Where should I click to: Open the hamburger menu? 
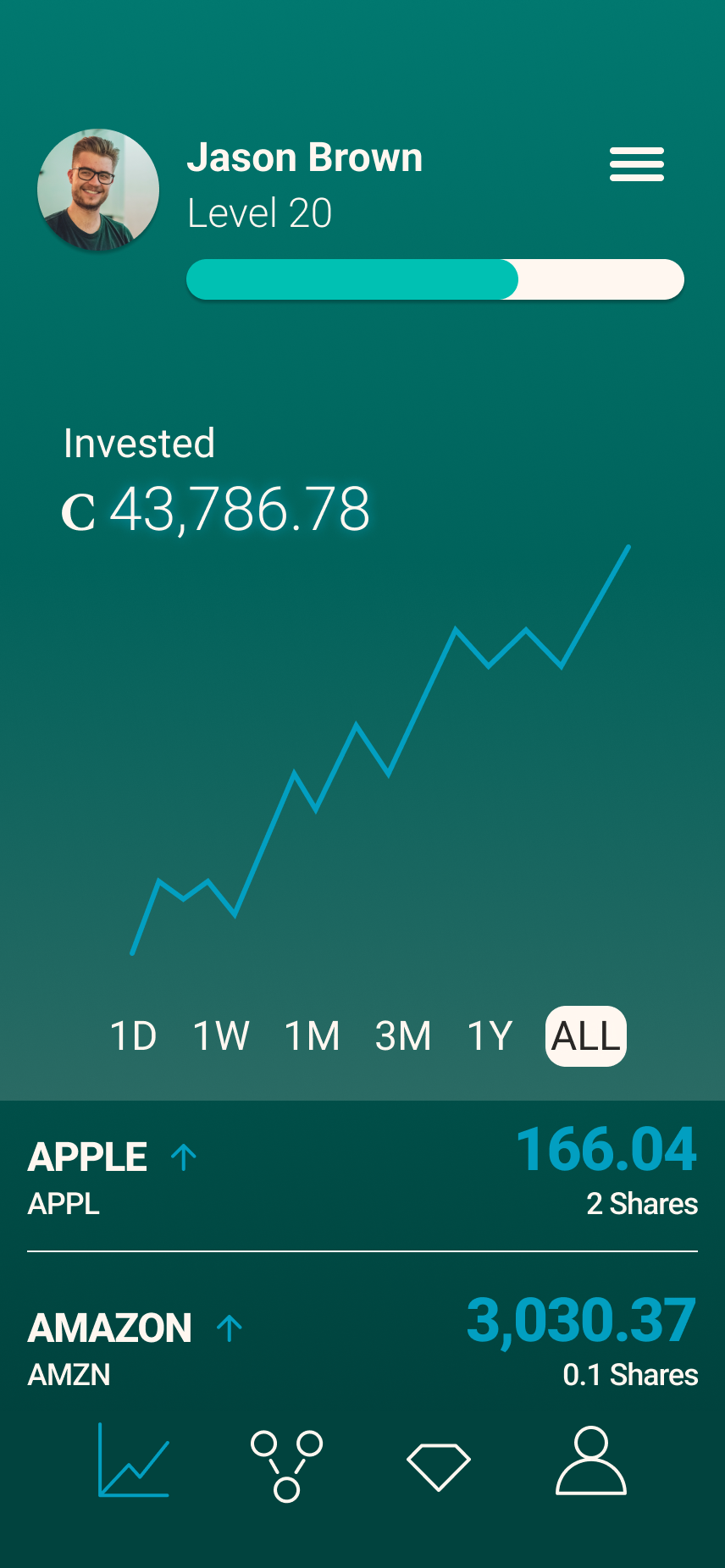[636, 164]
